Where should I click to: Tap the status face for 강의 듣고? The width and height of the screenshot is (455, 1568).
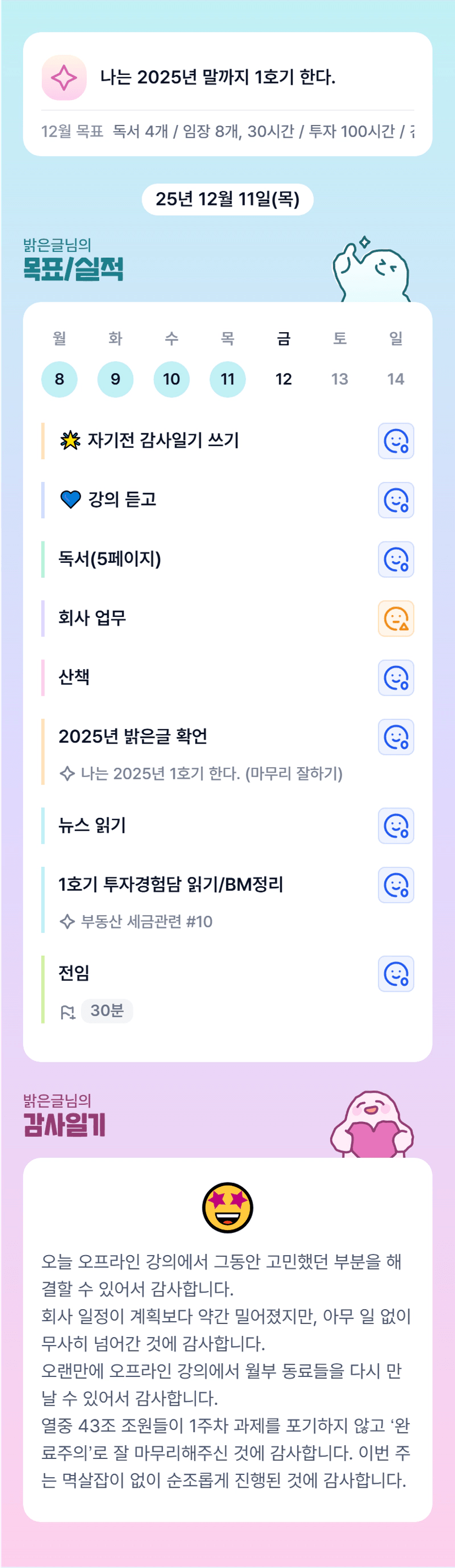pos(396,500)
